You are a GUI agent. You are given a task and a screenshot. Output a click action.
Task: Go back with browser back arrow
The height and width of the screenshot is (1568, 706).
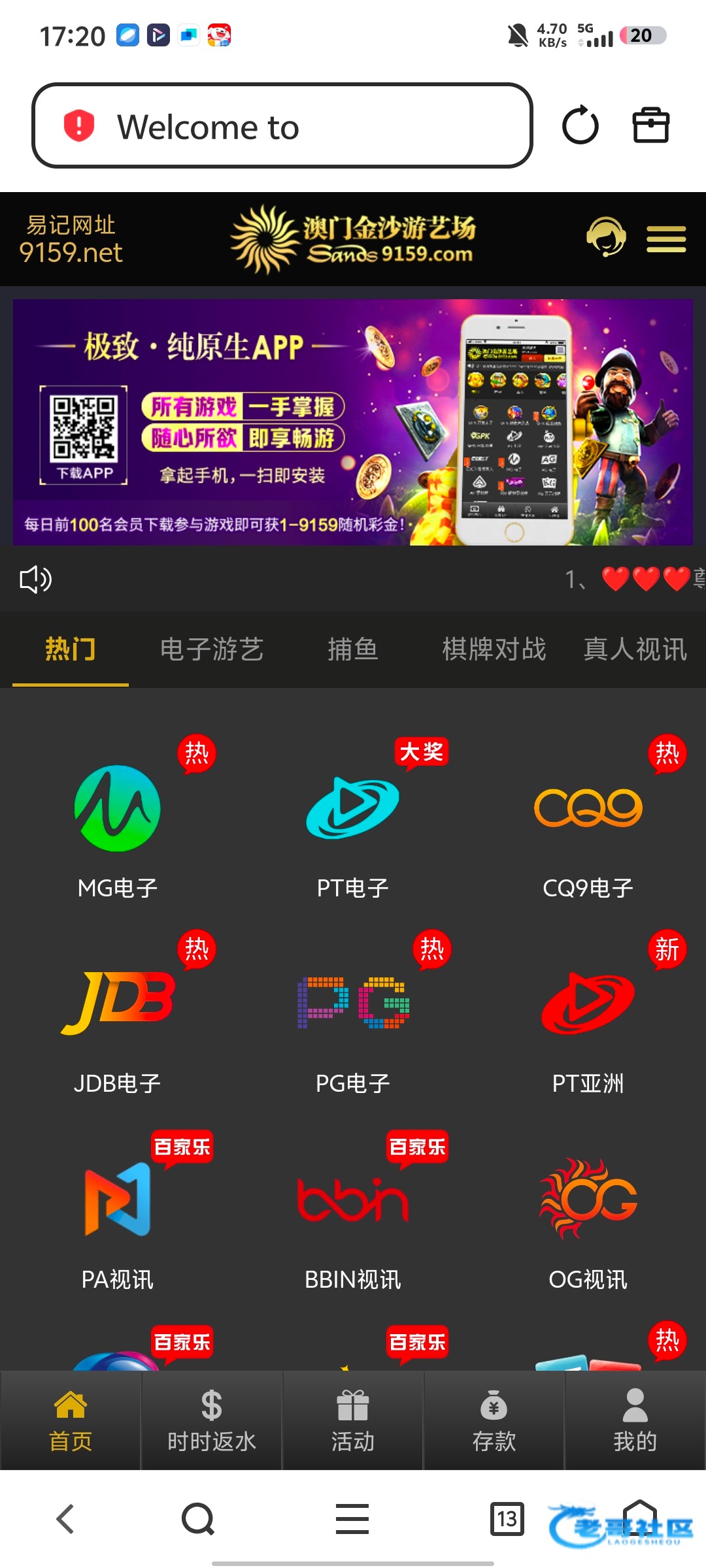[65, 1518]
